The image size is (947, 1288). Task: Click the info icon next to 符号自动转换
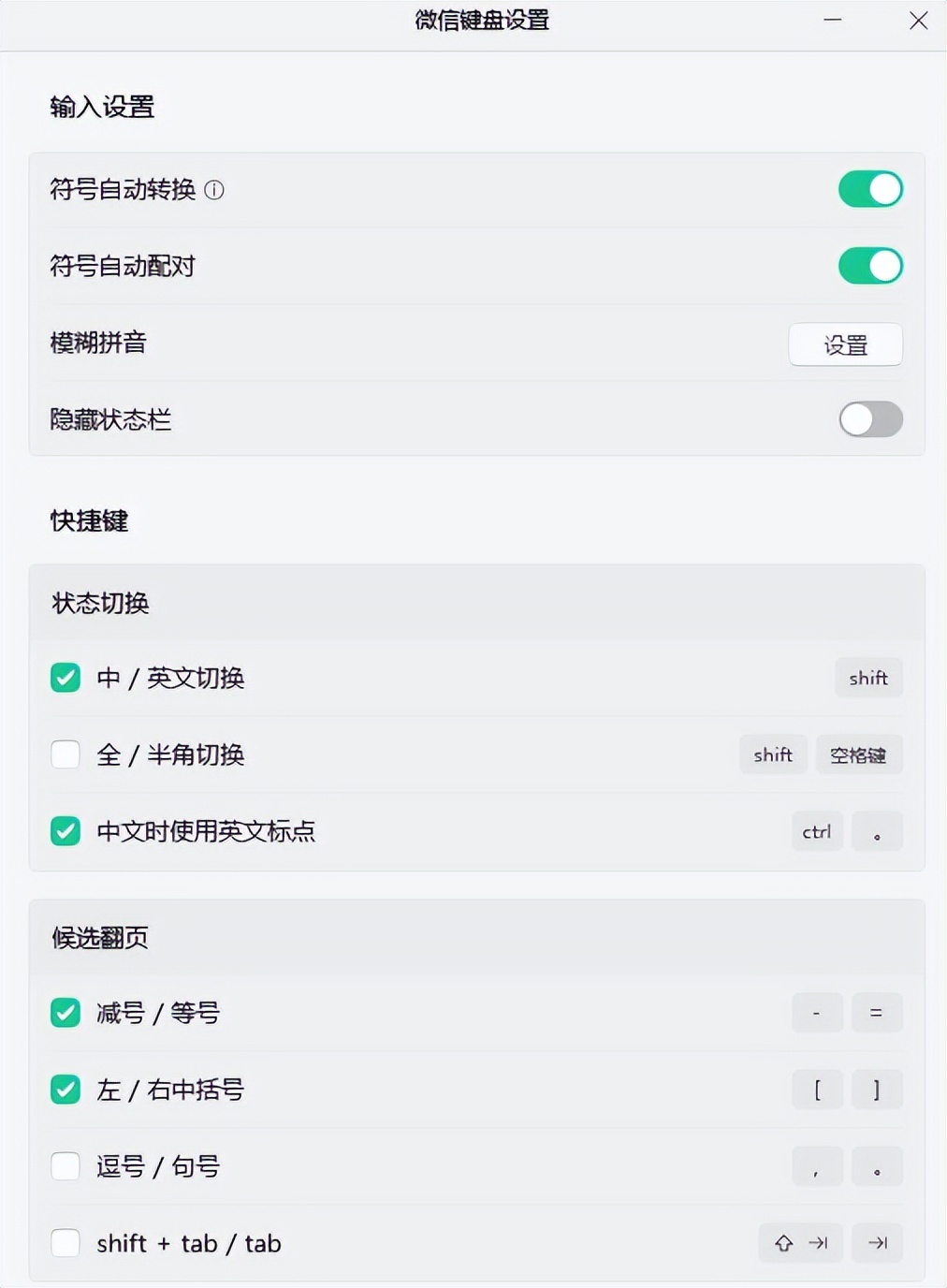coord(214,190)
